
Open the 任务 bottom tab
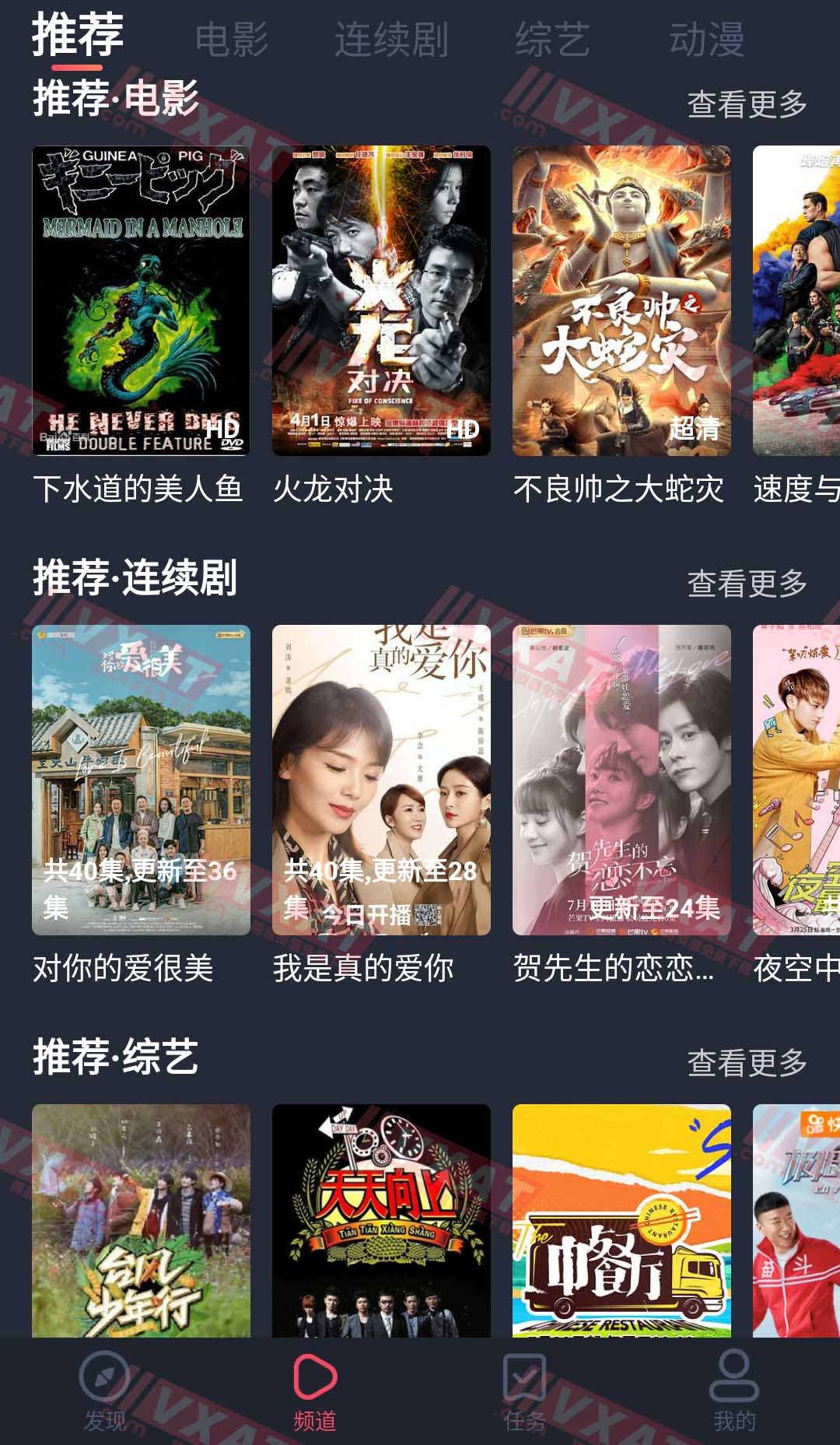click(x=525, y=1392)
